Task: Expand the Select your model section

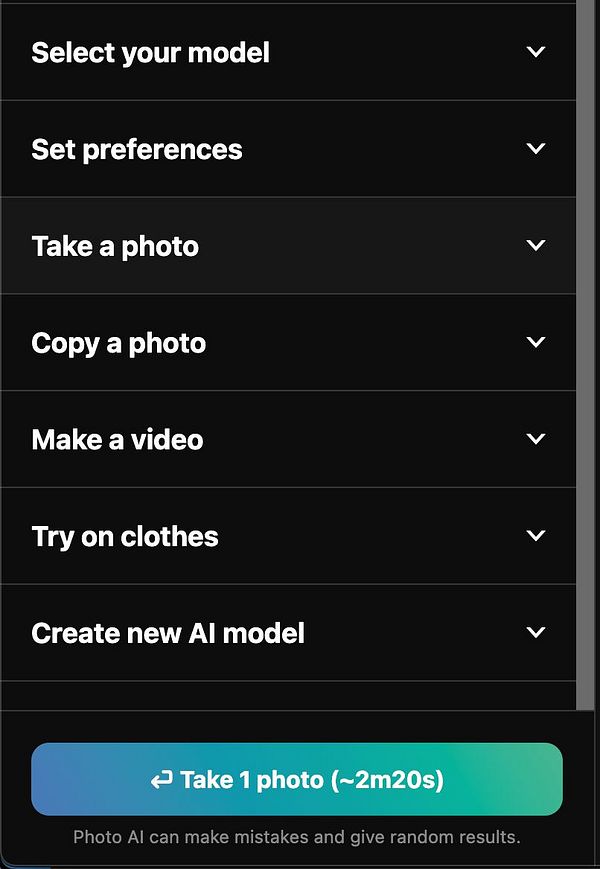Action: [x=288, y=52]
